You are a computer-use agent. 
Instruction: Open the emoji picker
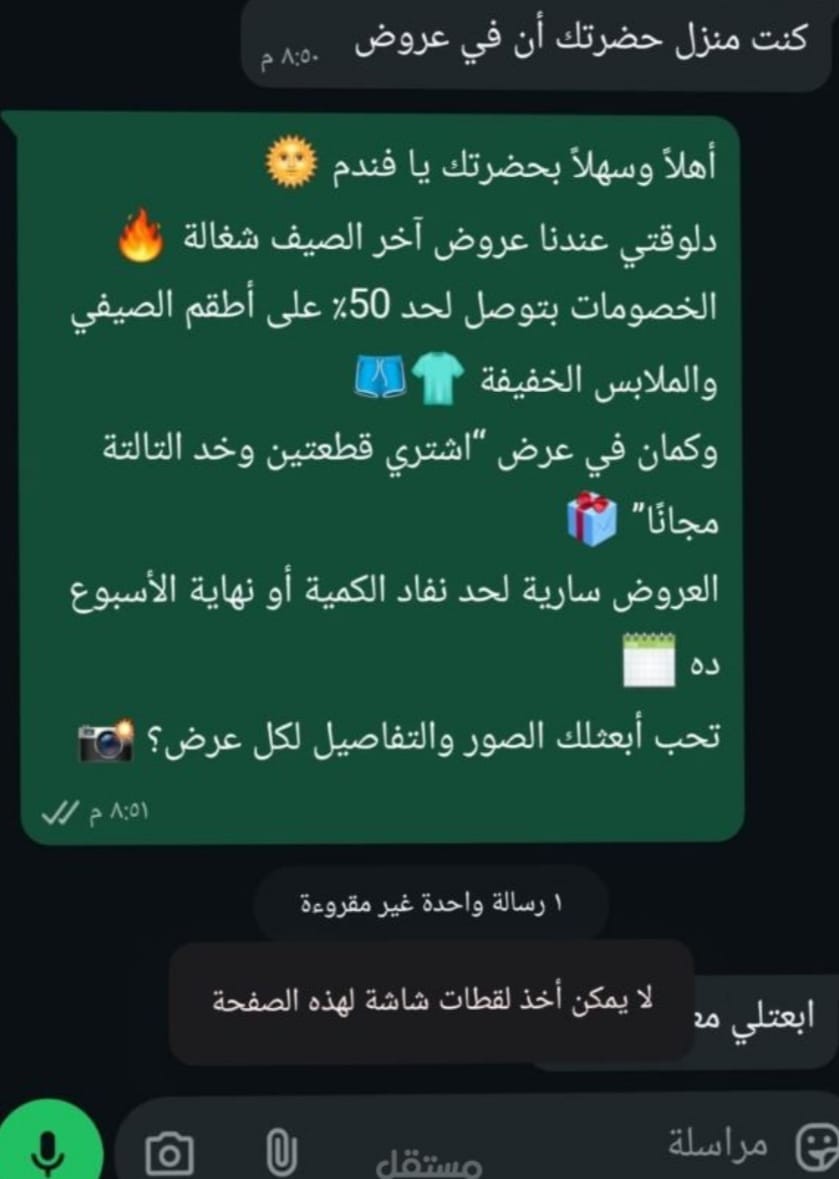[814, 1147]
